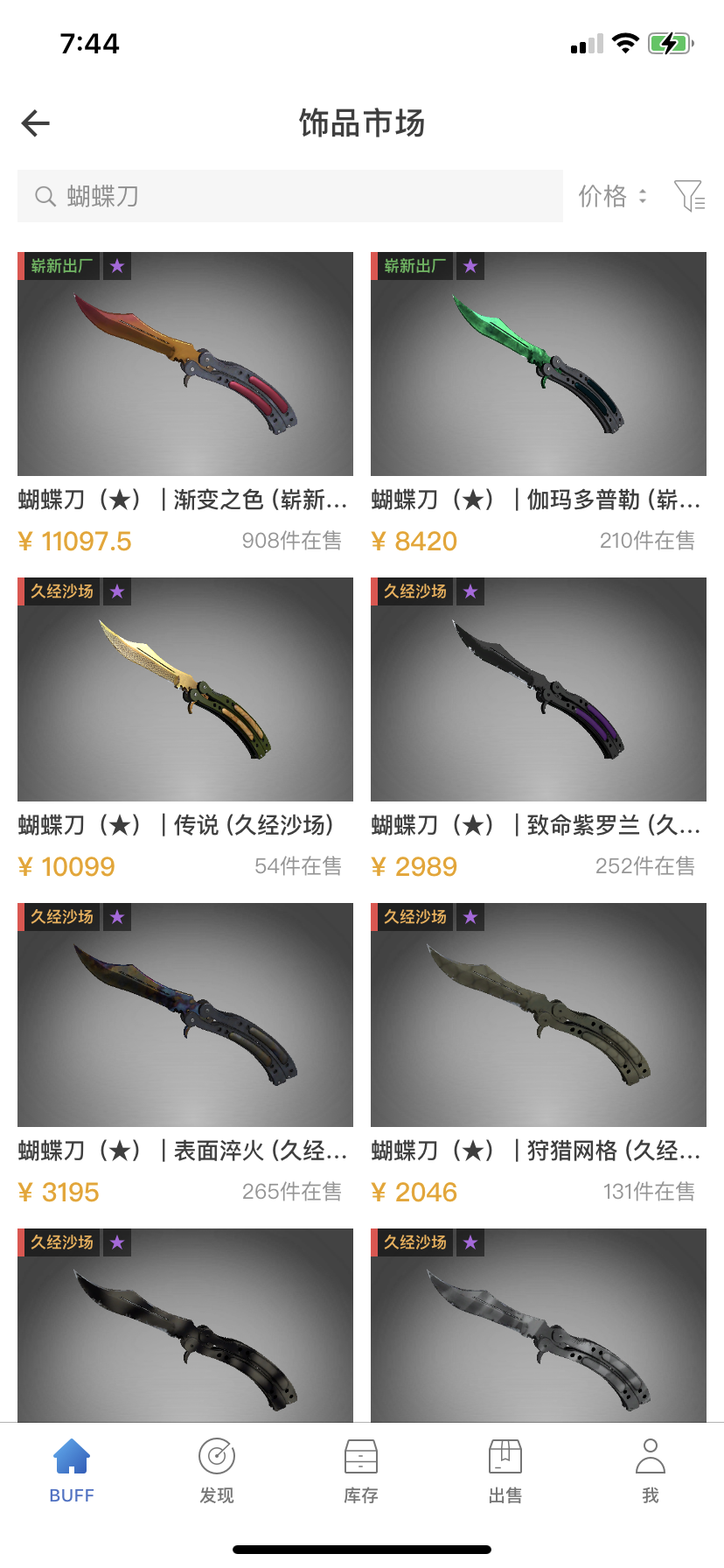The image size is (724, 1568).
Task: Go to the 出售 sell tab
Action: (x=505, y=1470)
